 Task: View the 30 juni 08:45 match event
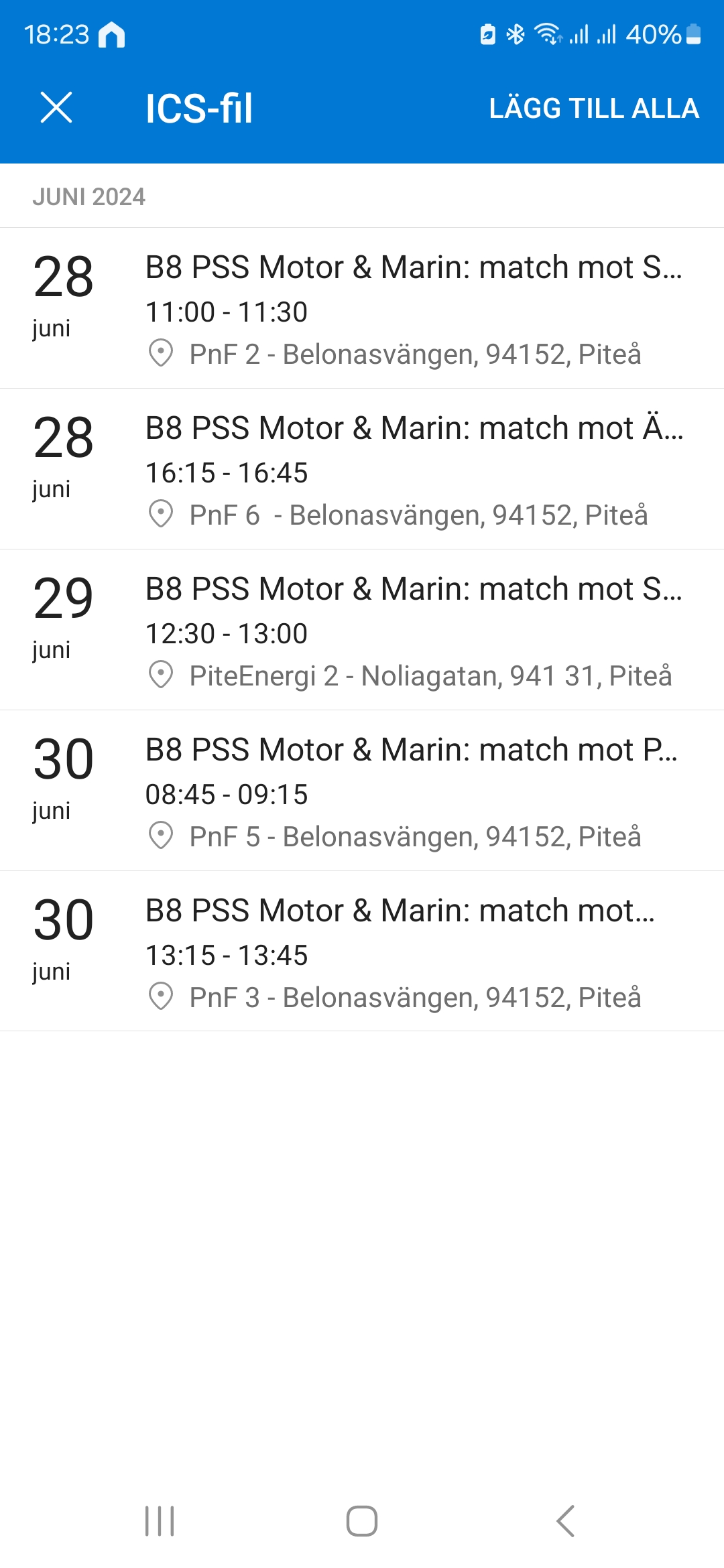[x=362, y=791]
